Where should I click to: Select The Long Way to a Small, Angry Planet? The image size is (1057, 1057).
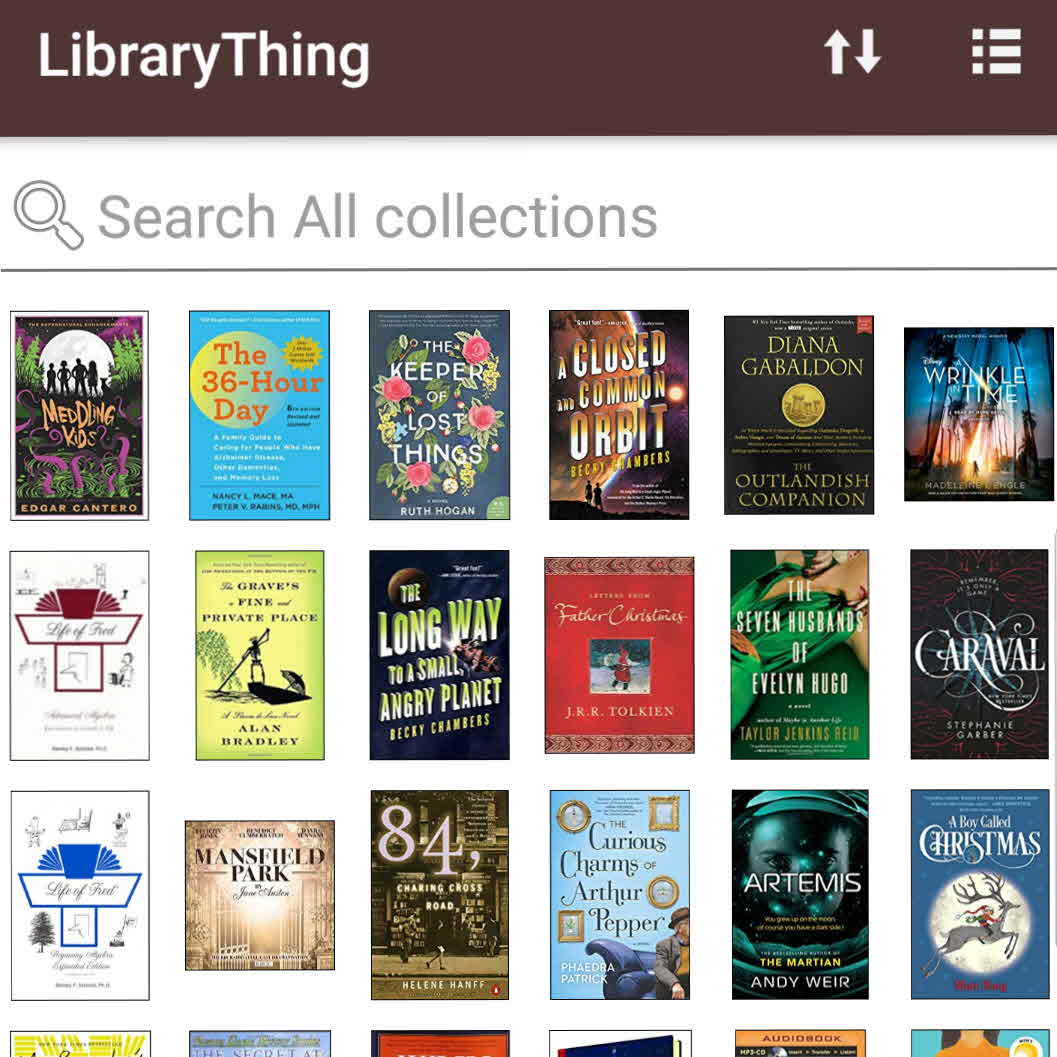coord(439,655)
